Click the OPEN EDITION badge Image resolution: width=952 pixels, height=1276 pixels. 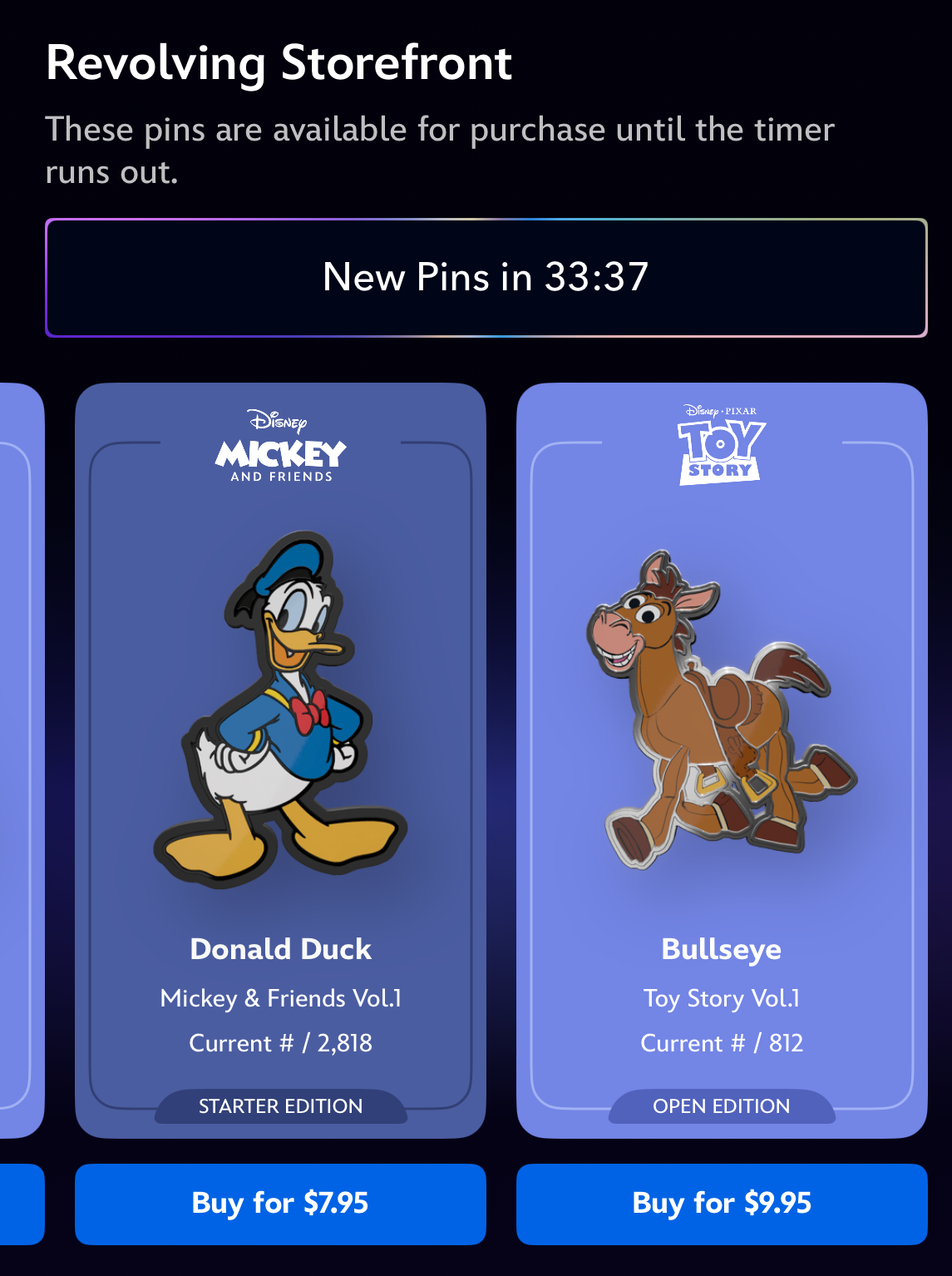tap(720, 1106)
